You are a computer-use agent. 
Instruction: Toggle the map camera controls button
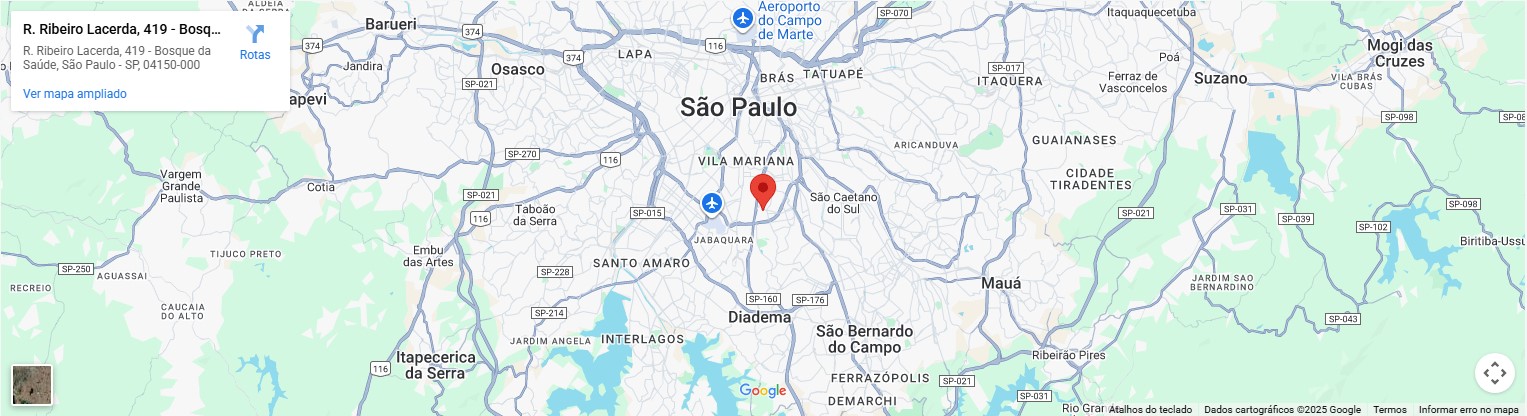point(1494,373)
